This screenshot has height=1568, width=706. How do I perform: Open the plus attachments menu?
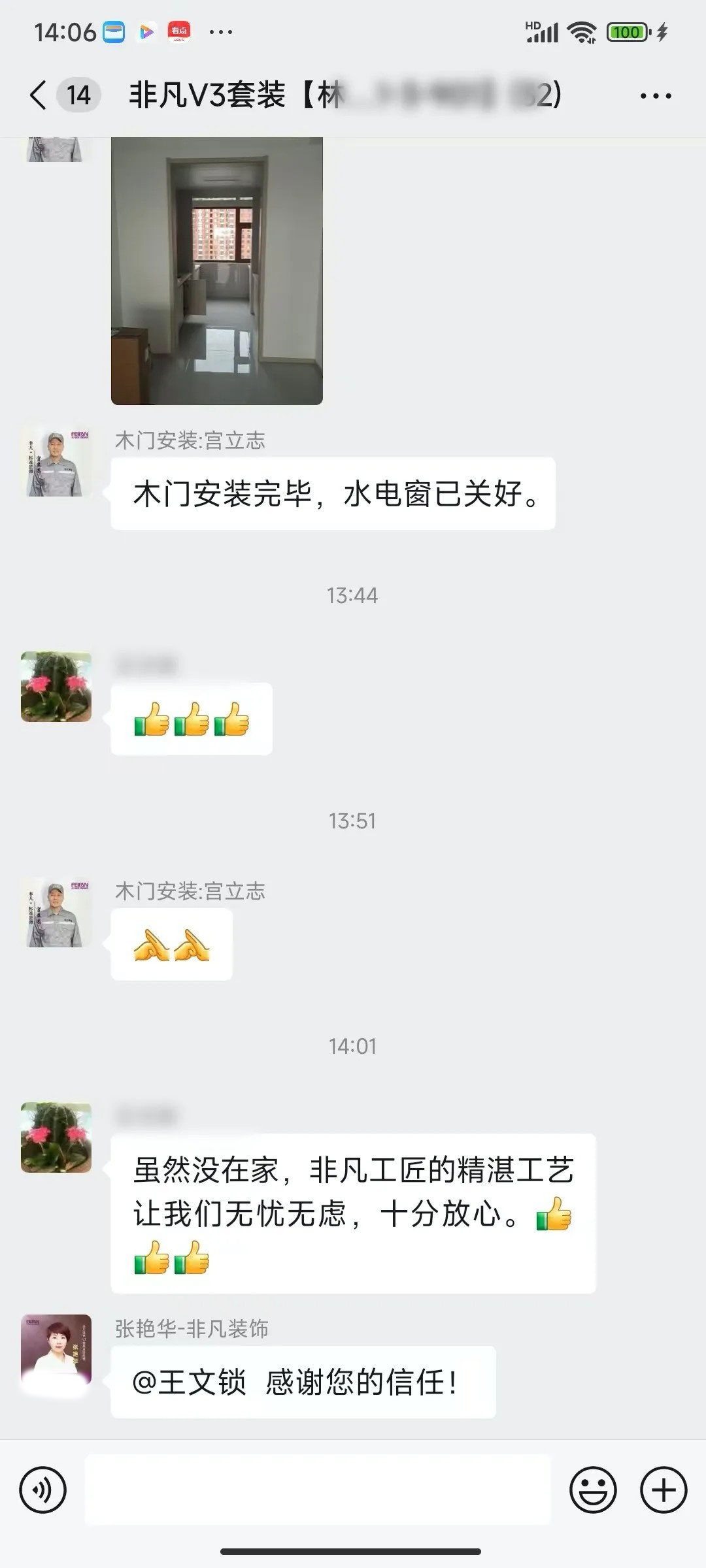click(664, 1490)
